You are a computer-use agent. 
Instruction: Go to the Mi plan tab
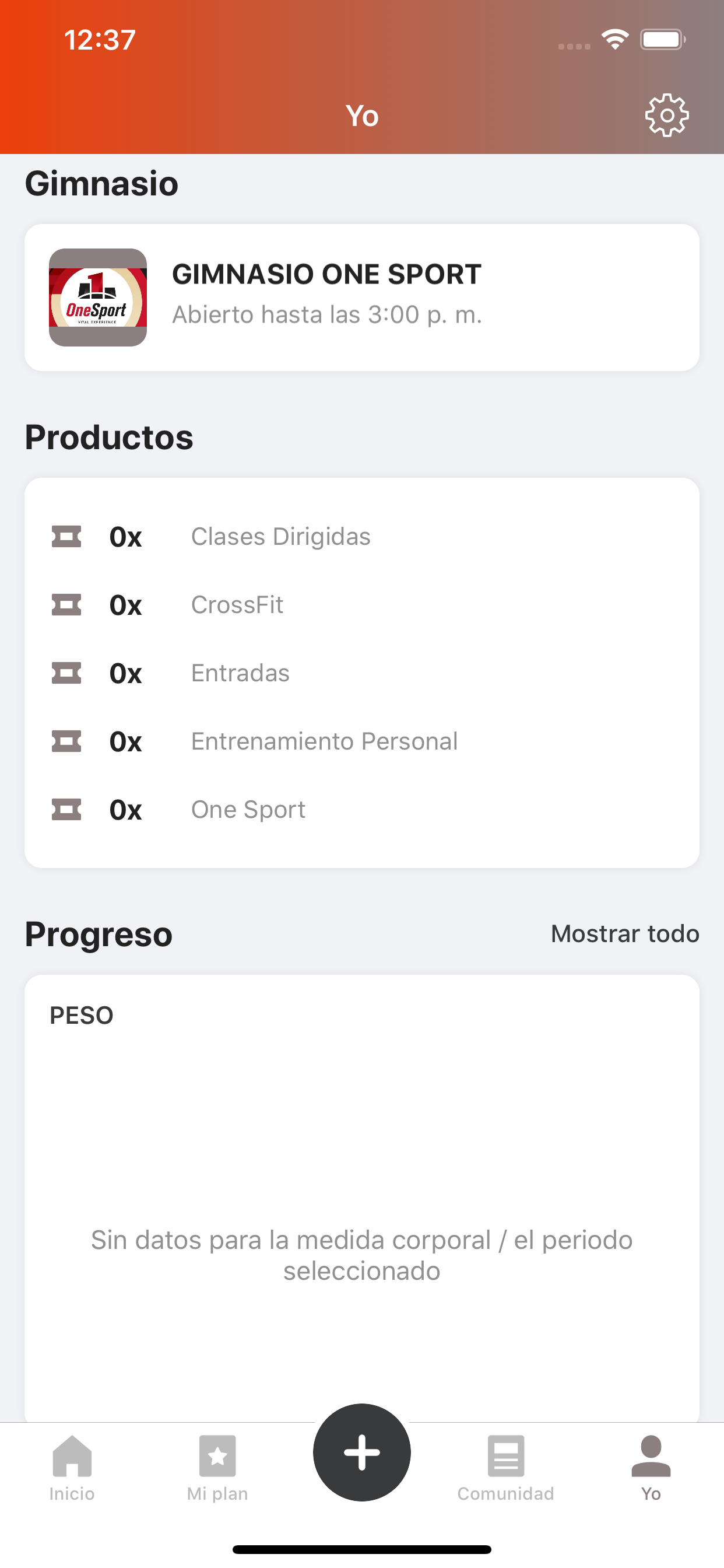(x=217, y=1468)
